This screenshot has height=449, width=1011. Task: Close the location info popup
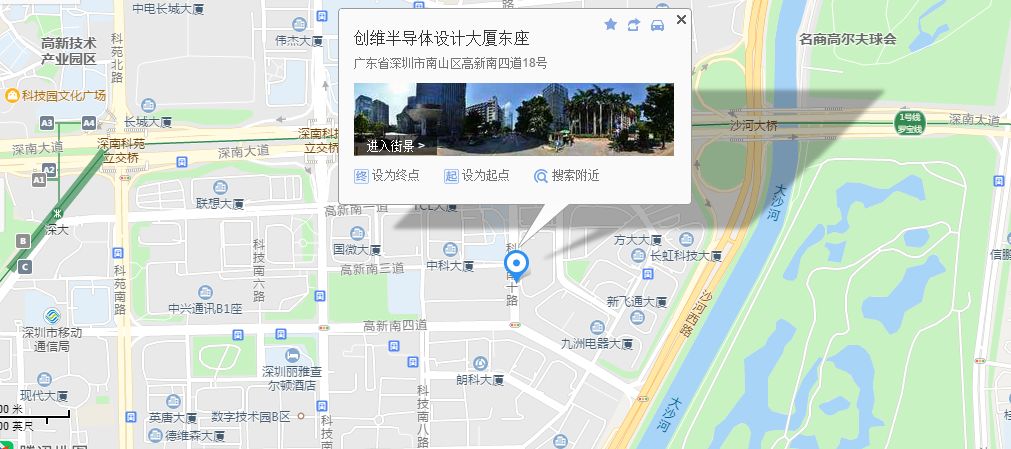[681, 19]
